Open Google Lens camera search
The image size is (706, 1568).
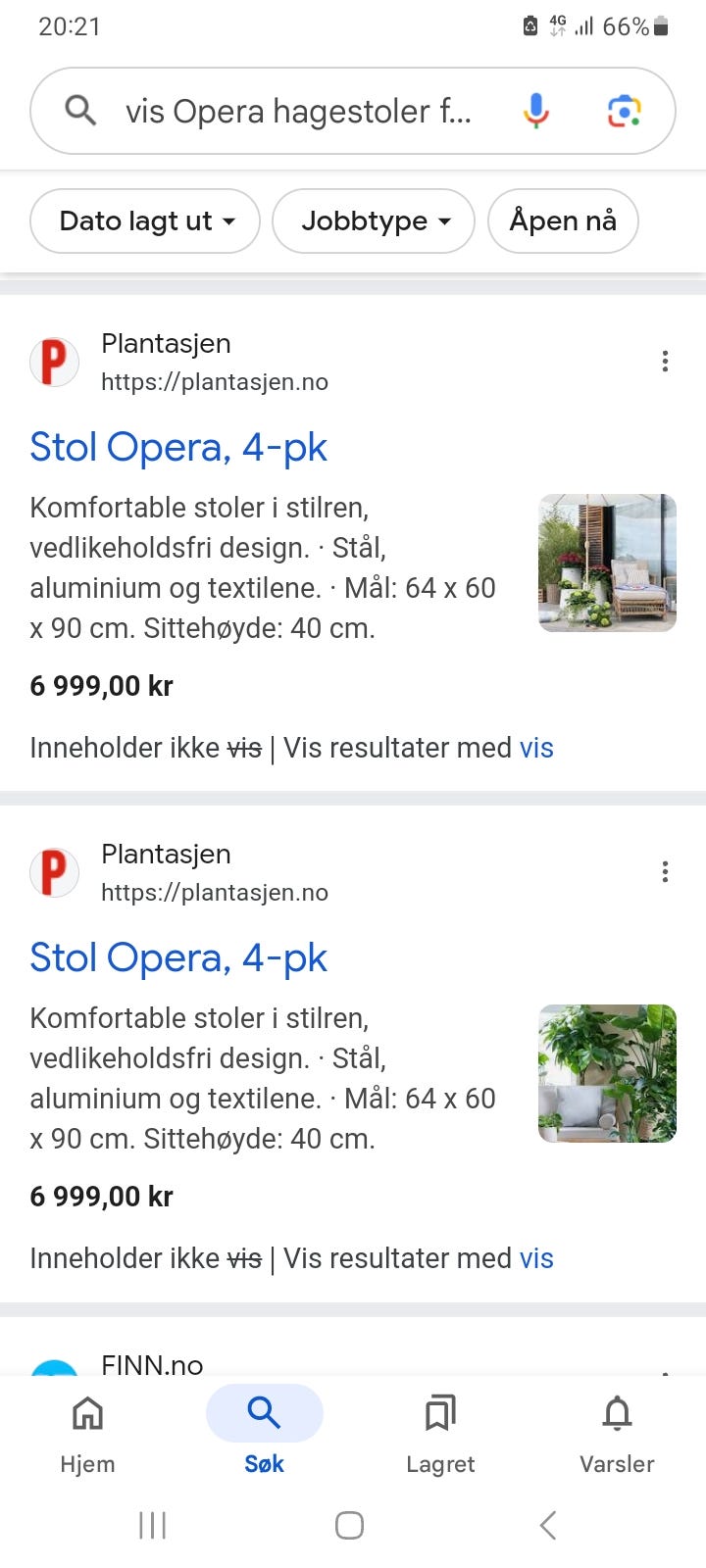[624, 111]
